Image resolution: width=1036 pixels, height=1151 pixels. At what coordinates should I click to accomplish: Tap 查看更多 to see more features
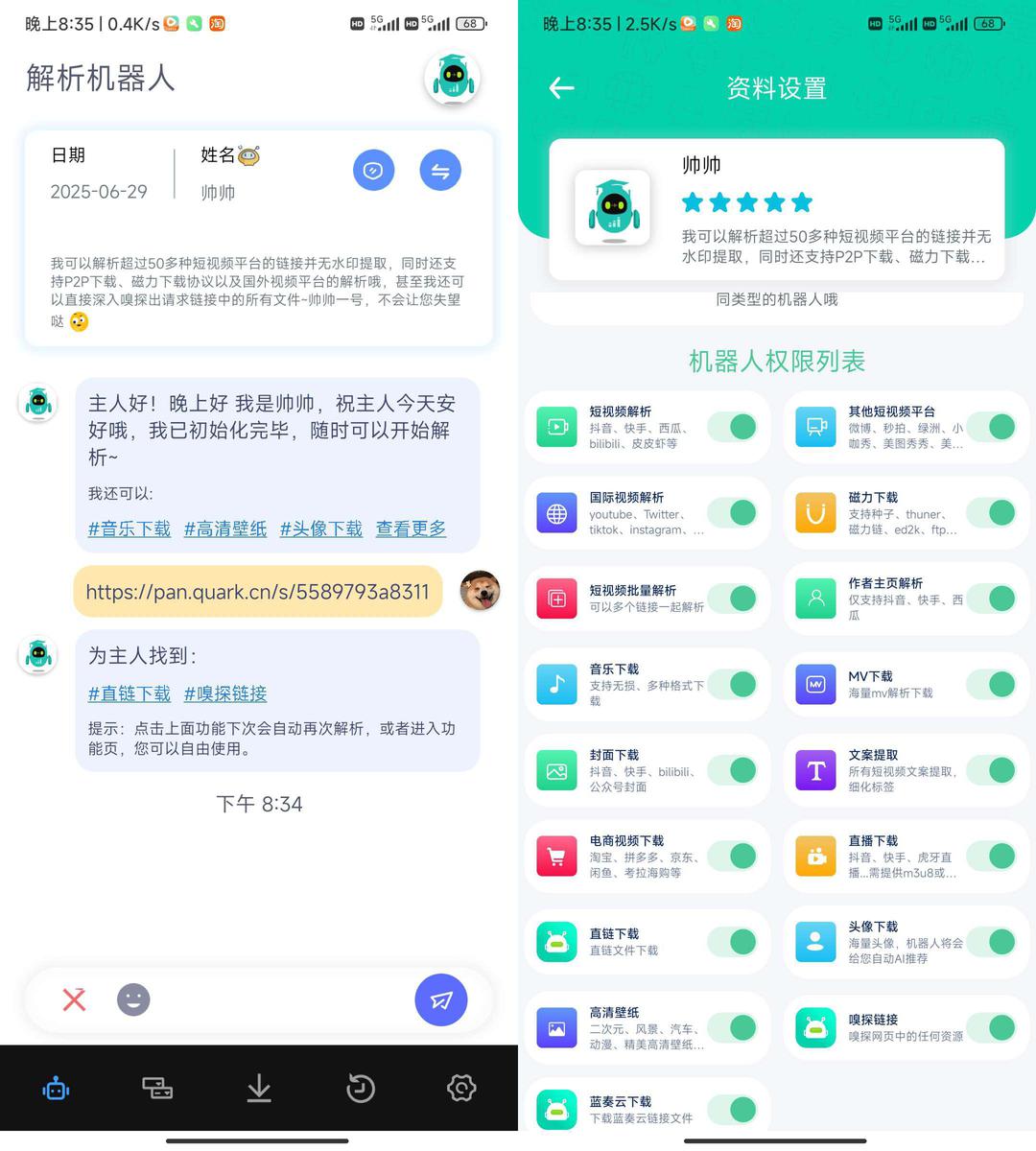pos(411,529)
